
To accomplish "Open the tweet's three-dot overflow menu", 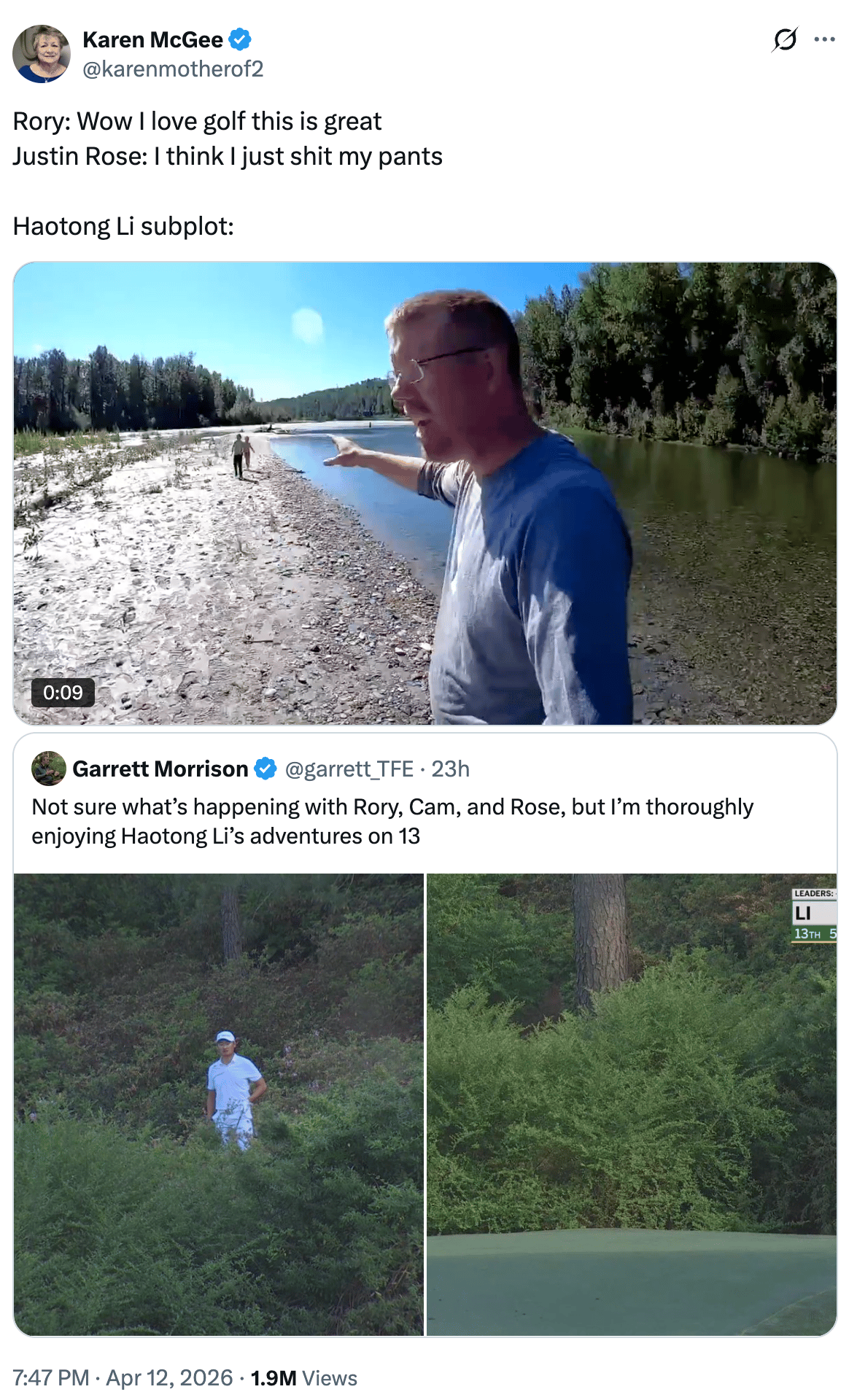I will 824,39.
